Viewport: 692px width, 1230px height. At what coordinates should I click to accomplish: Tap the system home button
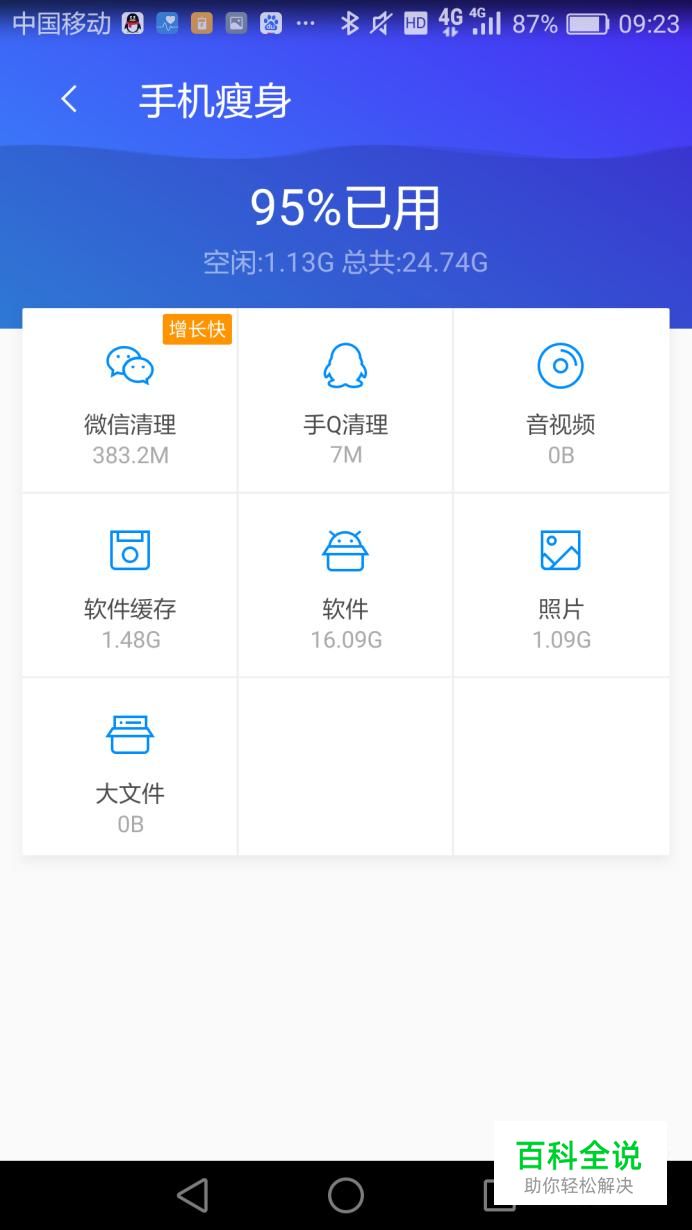click(346, 1195)
